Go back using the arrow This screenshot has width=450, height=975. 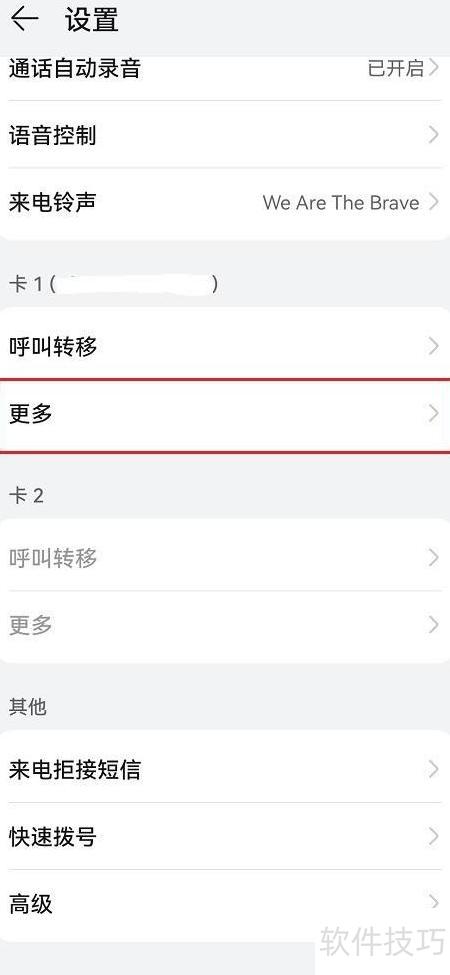pos(25,19)
